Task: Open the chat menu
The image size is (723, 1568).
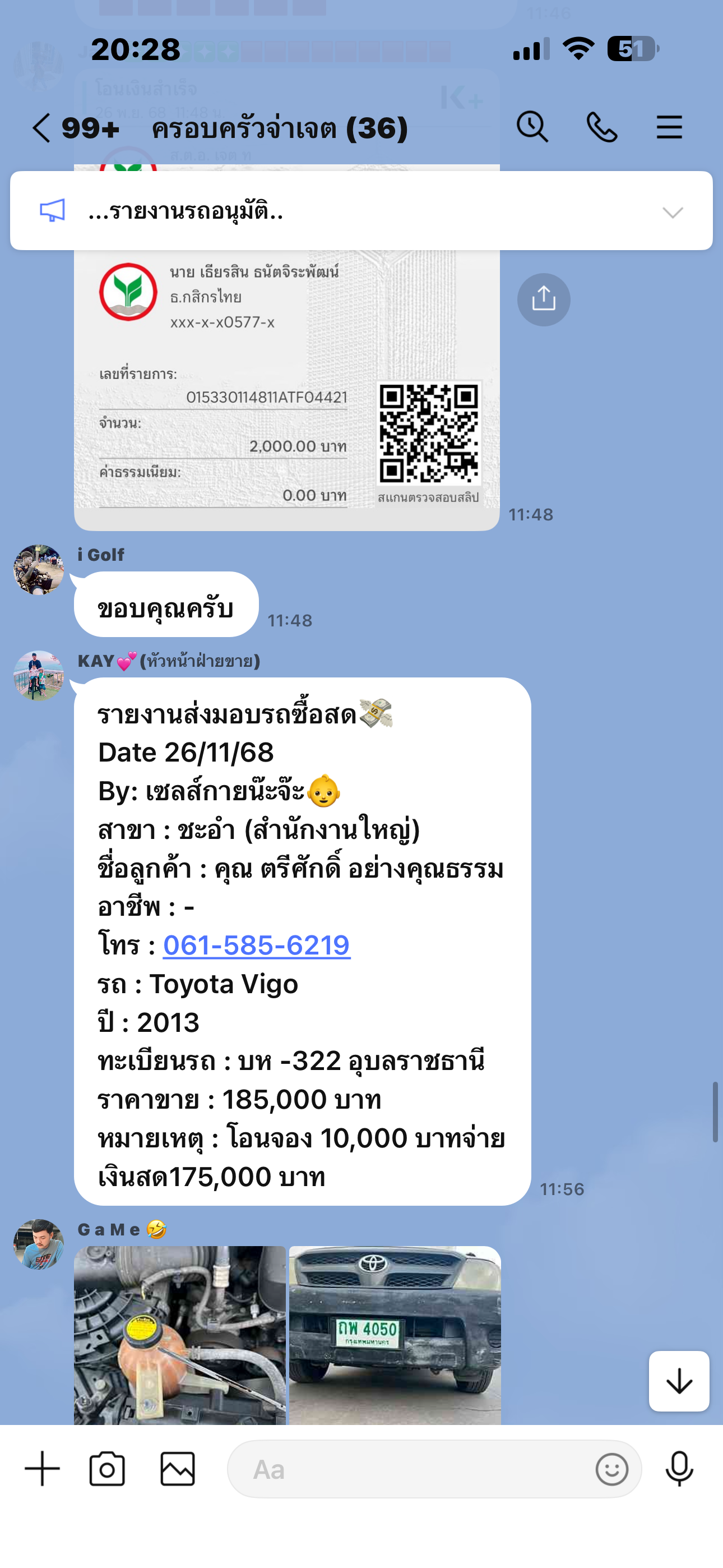Action: pyautogui.click(x=669, y=127)
